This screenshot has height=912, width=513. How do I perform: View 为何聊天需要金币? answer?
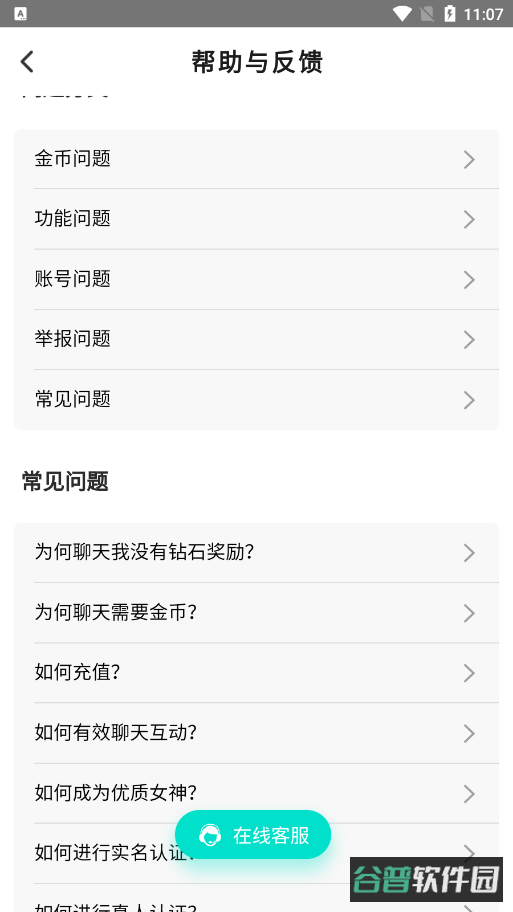point(256,613)
